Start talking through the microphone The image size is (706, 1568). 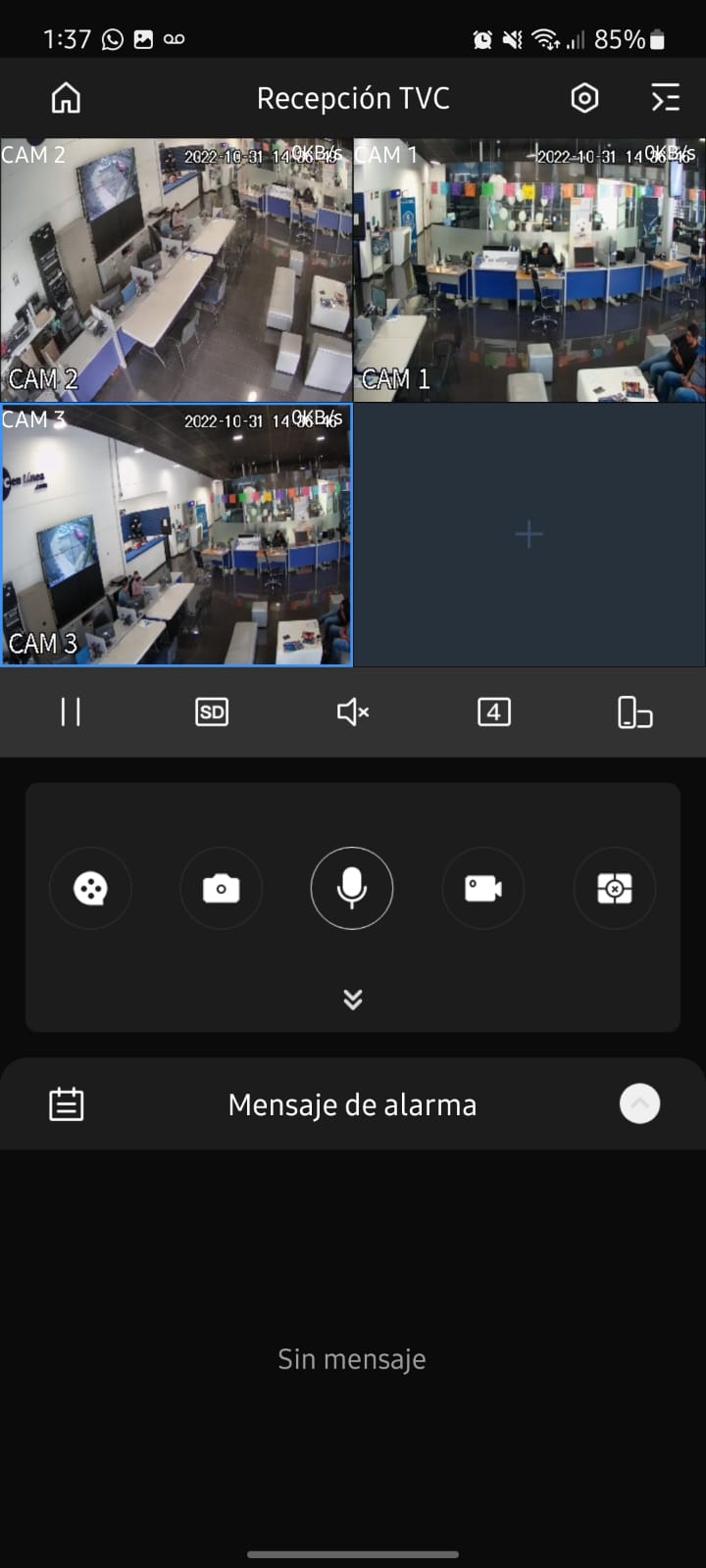point(352,889)
